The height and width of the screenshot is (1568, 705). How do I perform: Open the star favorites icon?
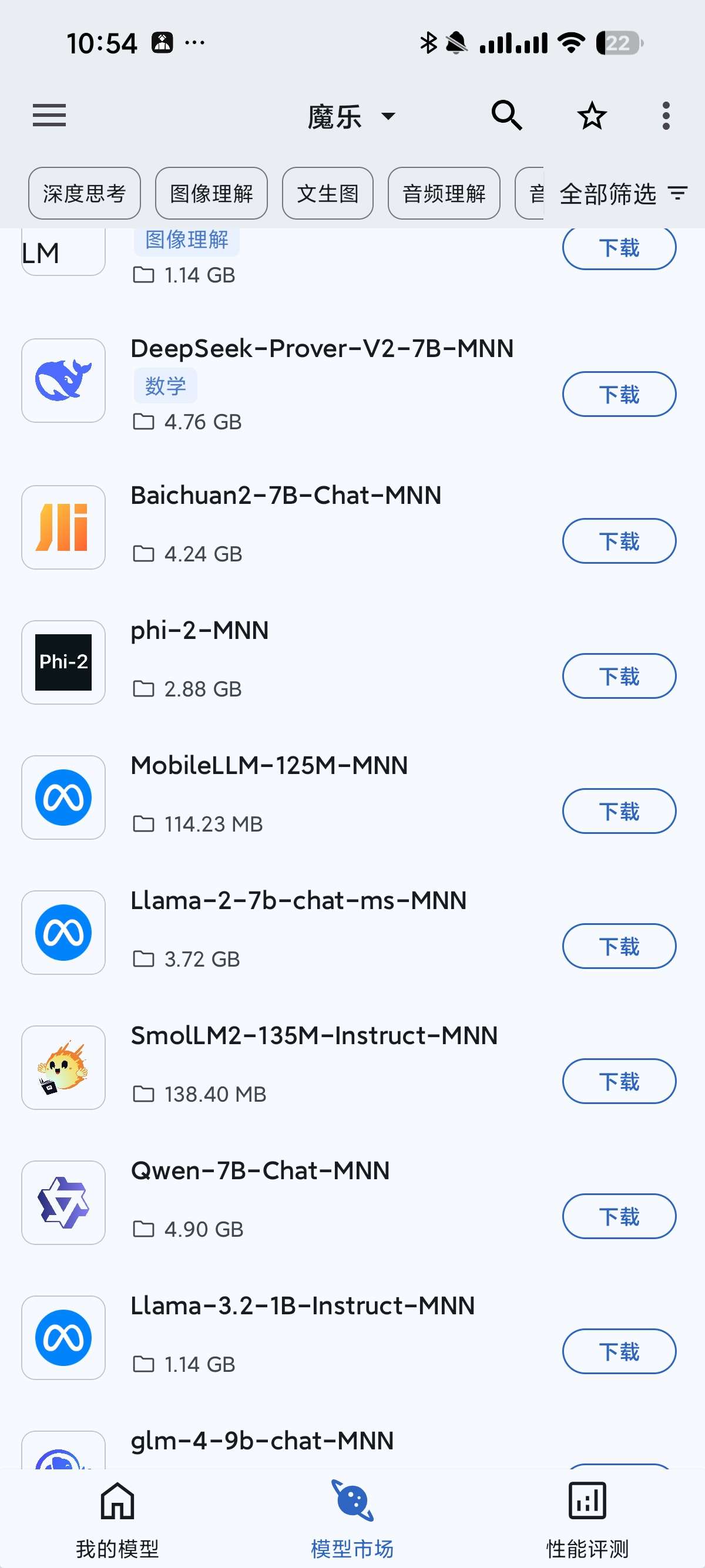pyautogui.click(x=591, y=115)
